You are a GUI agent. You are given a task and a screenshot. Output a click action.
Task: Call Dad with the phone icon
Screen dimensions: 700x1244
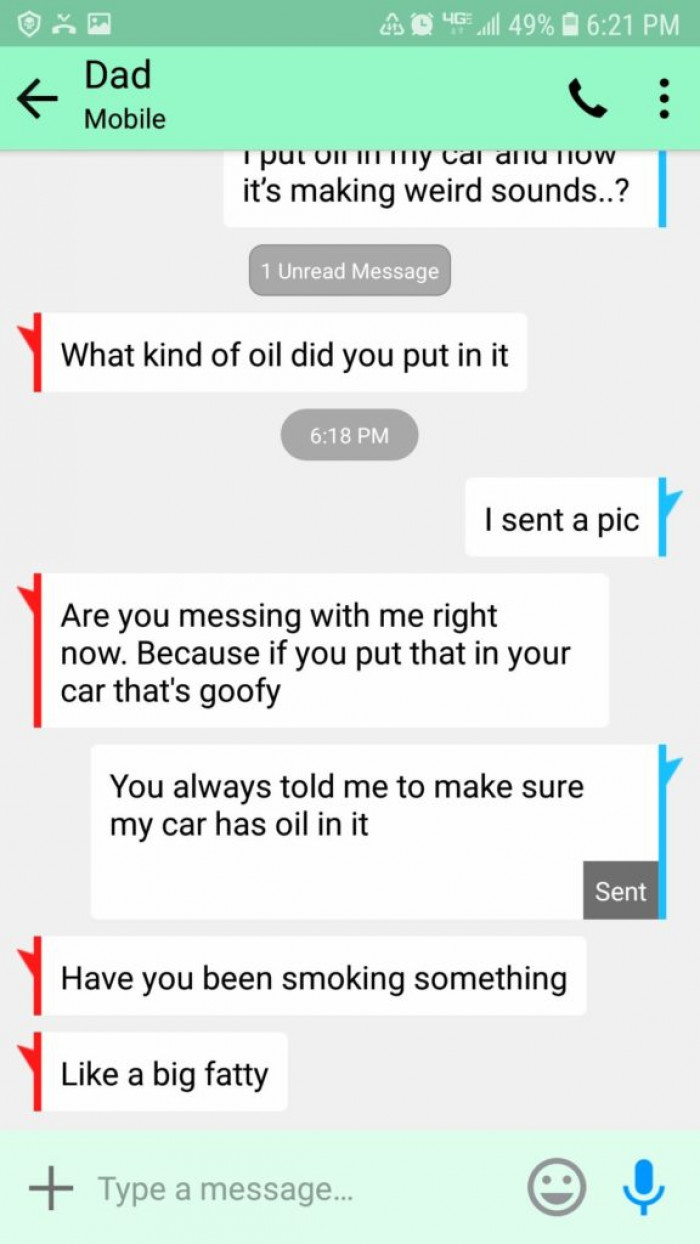[586, 98]
